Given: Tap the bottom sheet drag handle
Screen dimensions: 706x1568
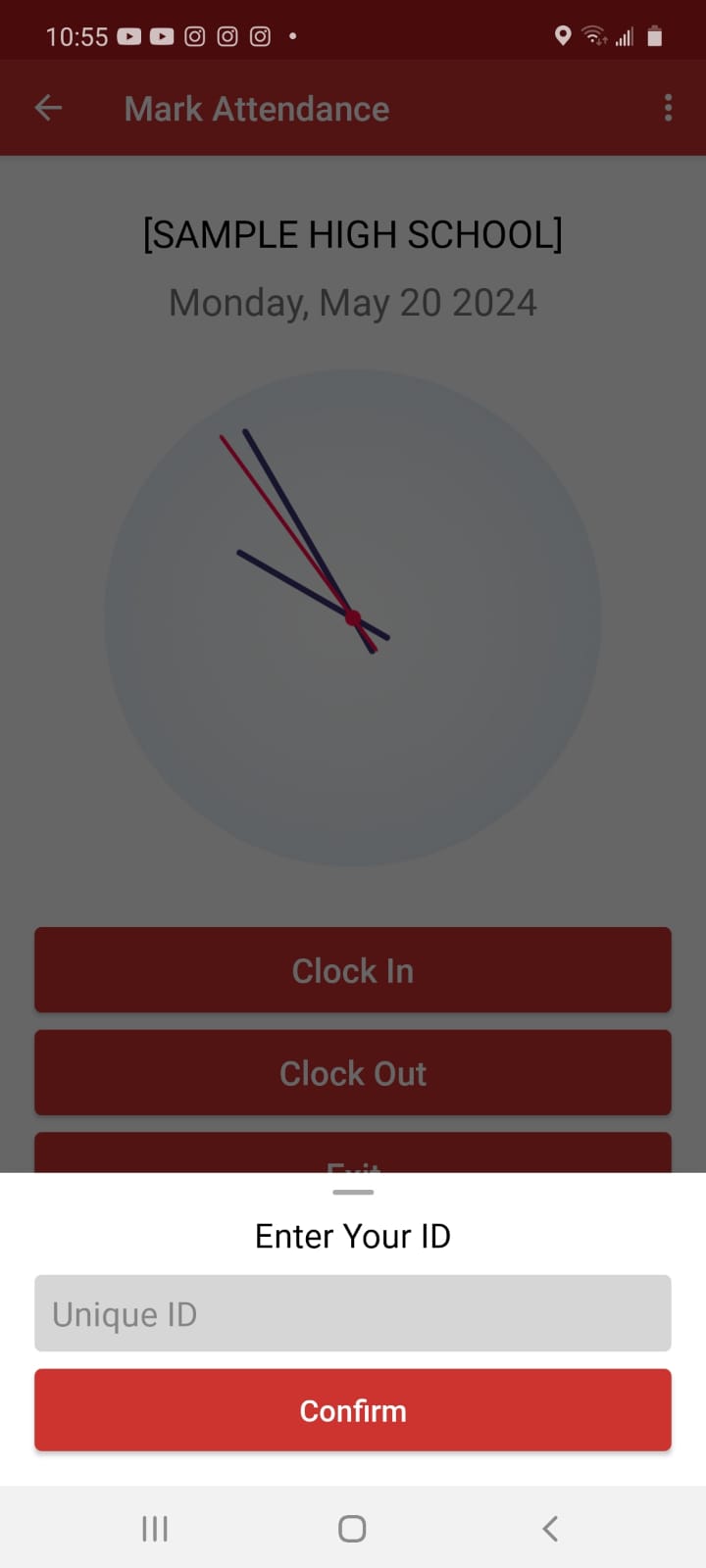Looking at the screenshot, I should 353,1192.
